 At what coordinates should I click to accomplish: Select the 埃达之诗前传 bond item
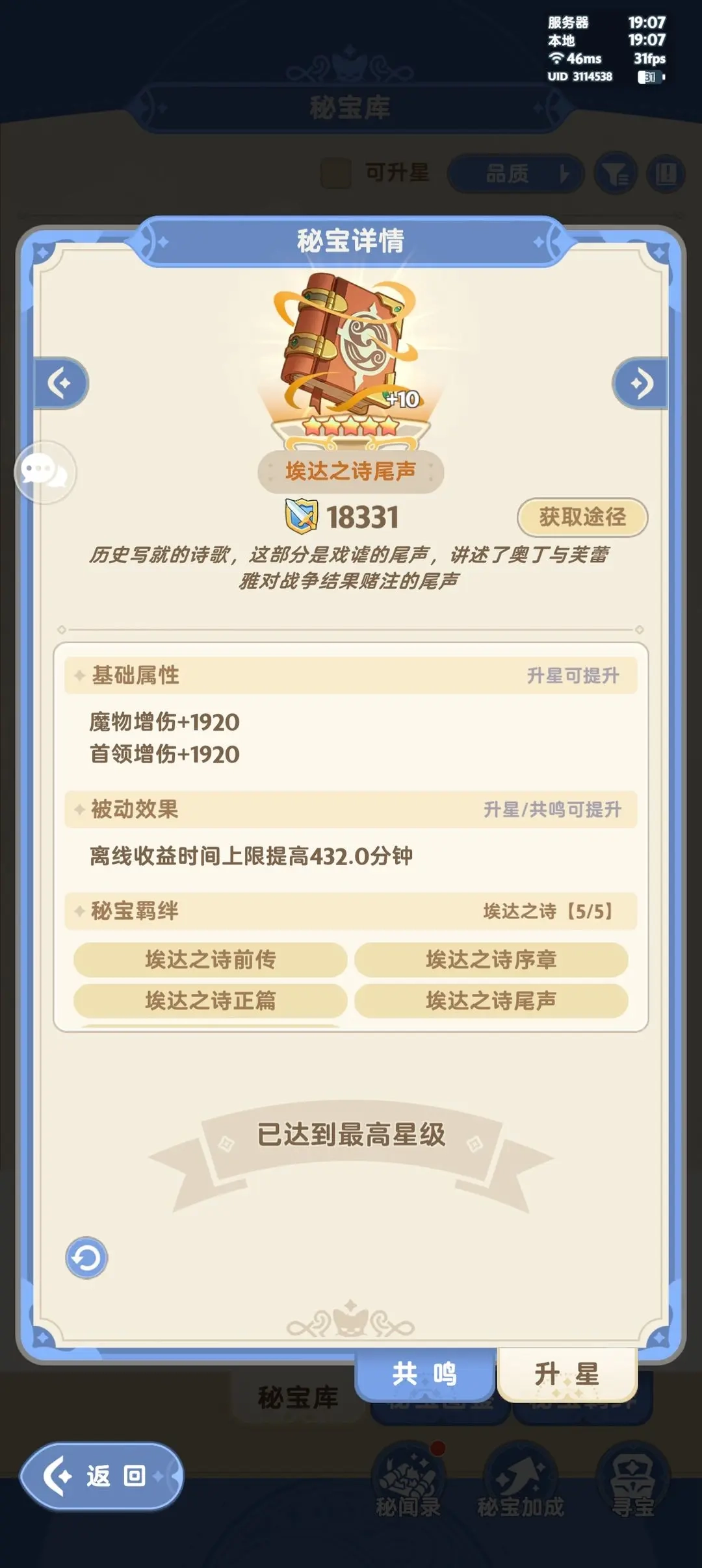pos(212,959)
